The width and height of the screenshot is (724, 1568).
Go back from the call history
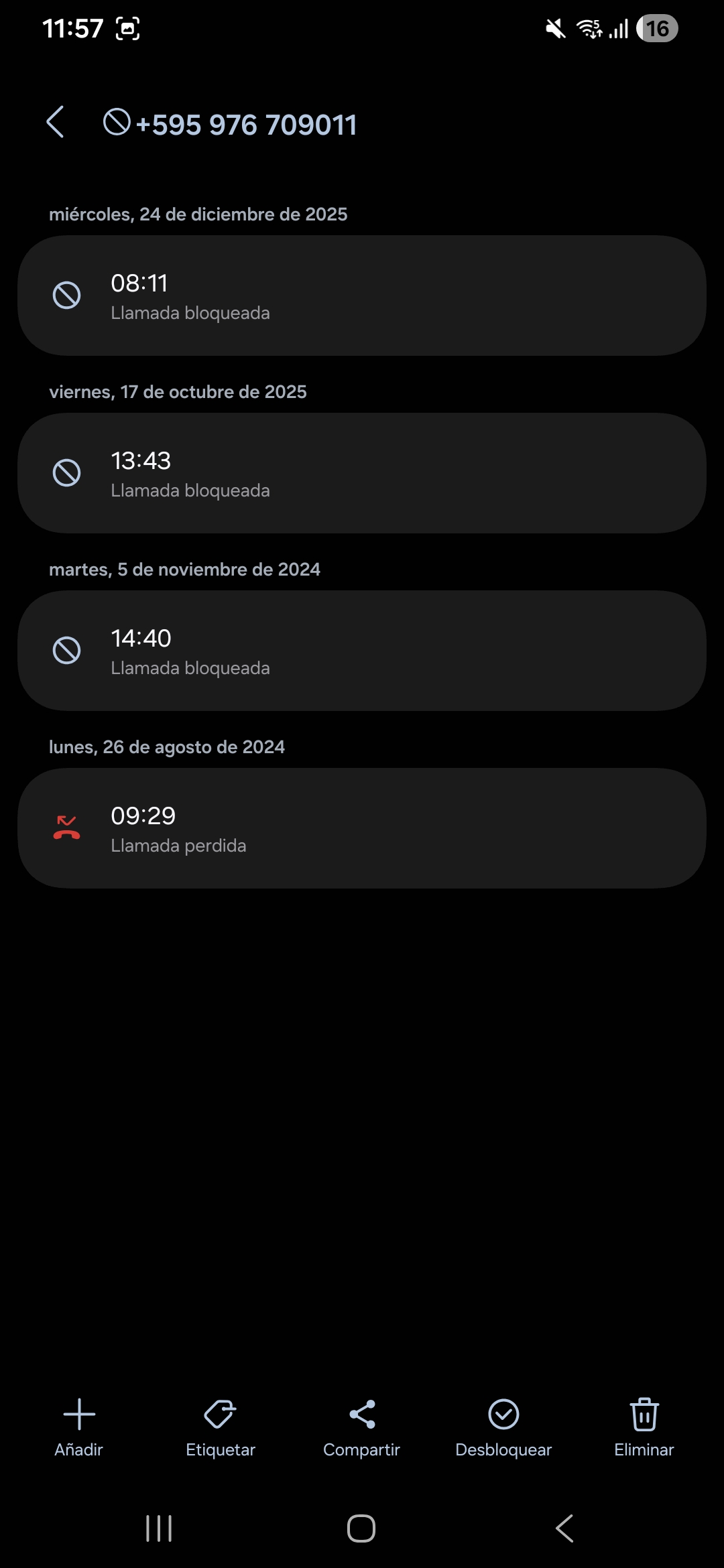coord(56,123)
